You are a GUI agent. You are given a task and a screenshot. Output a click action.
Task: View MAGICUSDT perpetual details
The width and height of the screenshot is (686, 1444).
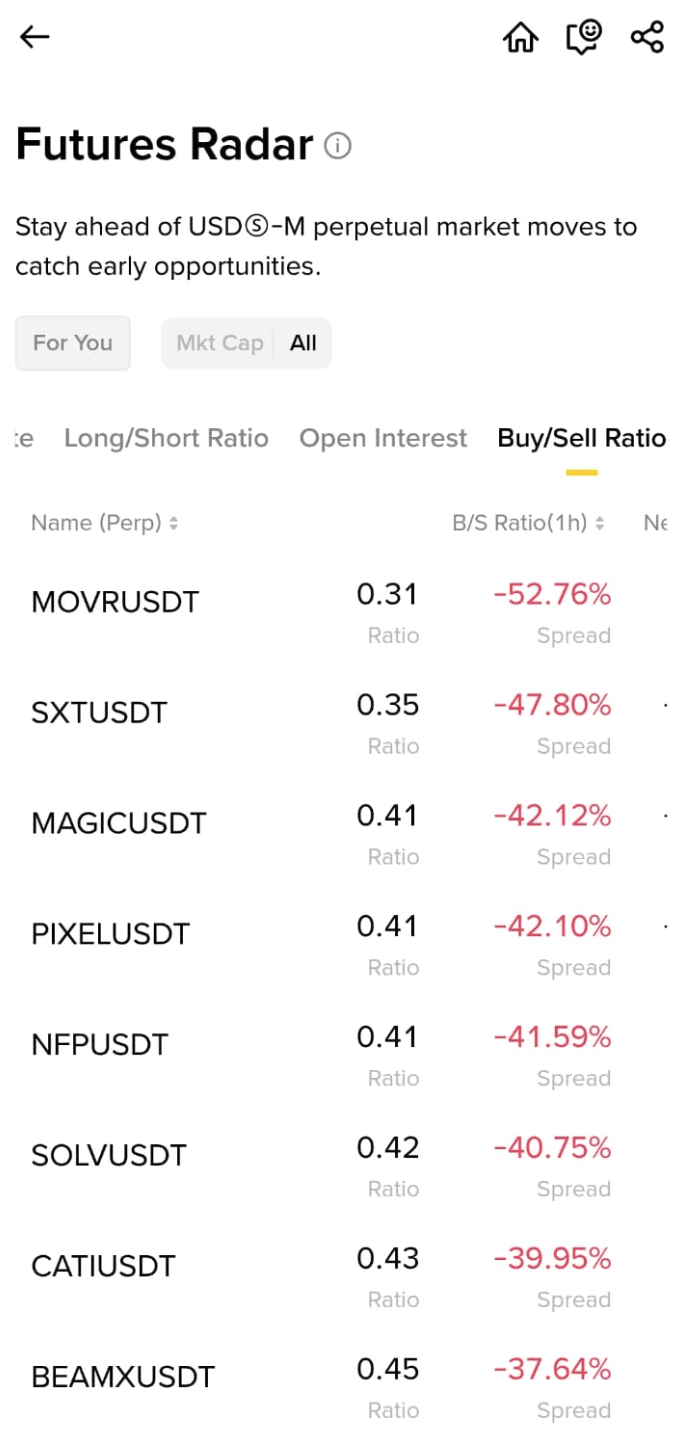click(x=119, y=824)
